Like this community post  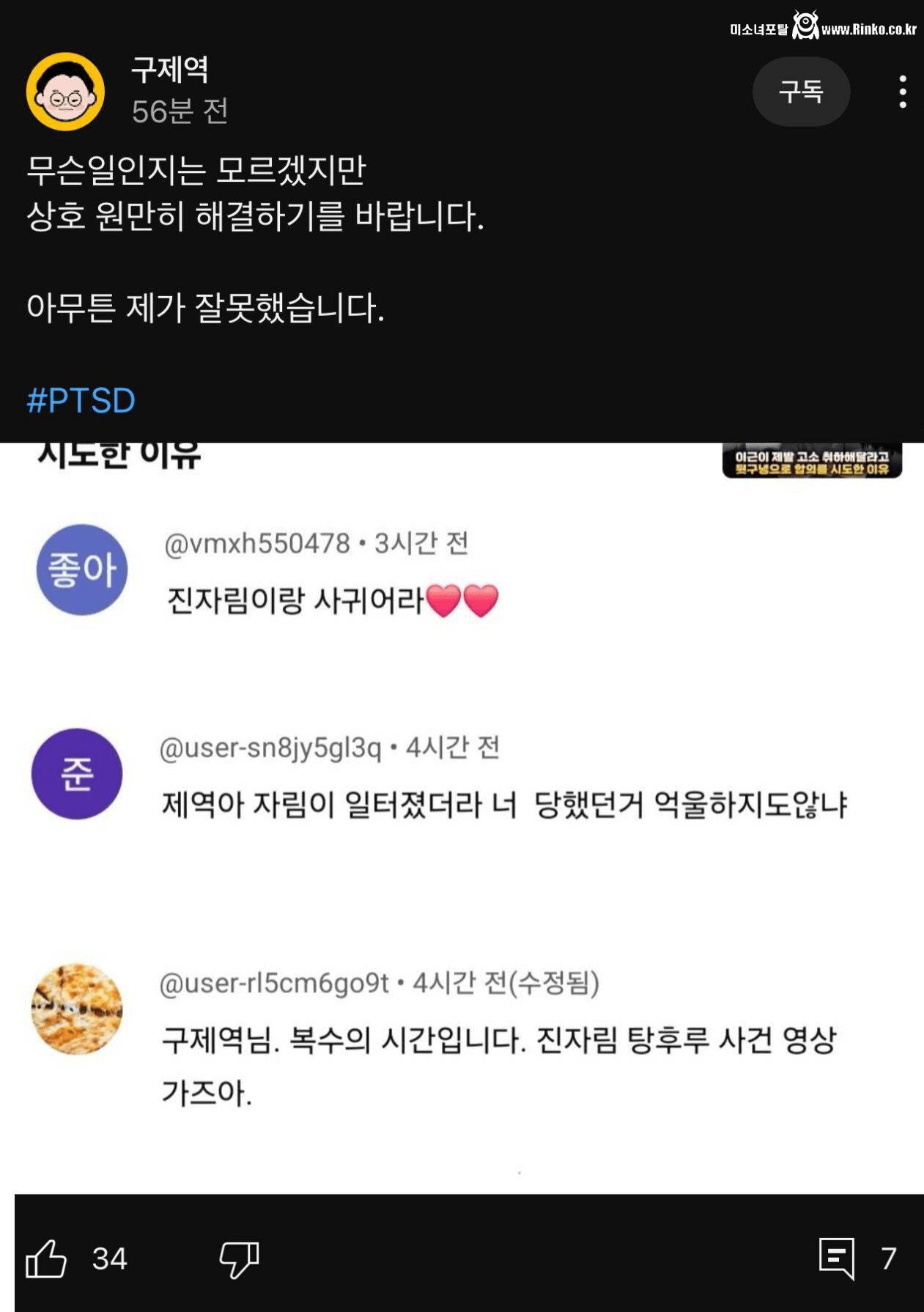point(46,1258)
